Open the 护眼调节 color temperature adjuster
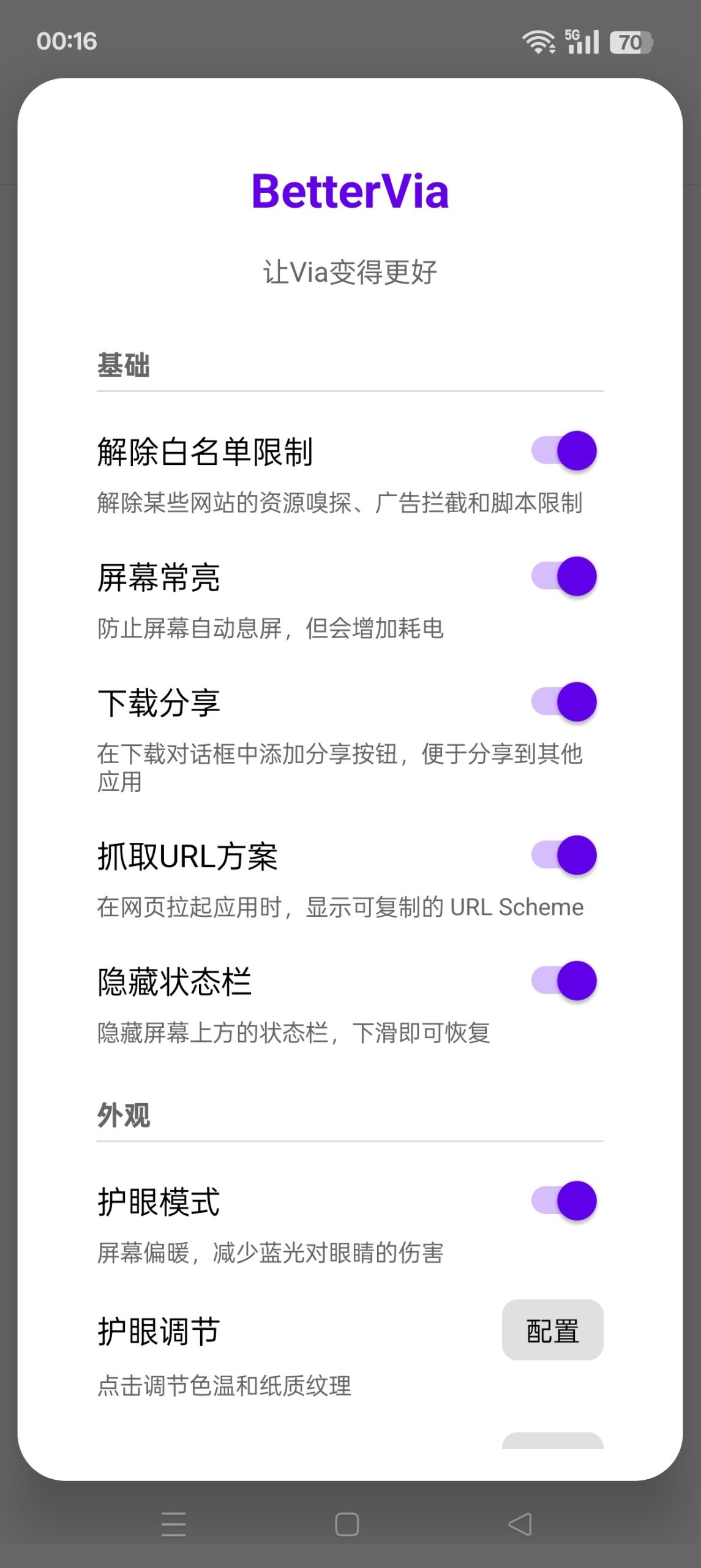 point(157,1330)
